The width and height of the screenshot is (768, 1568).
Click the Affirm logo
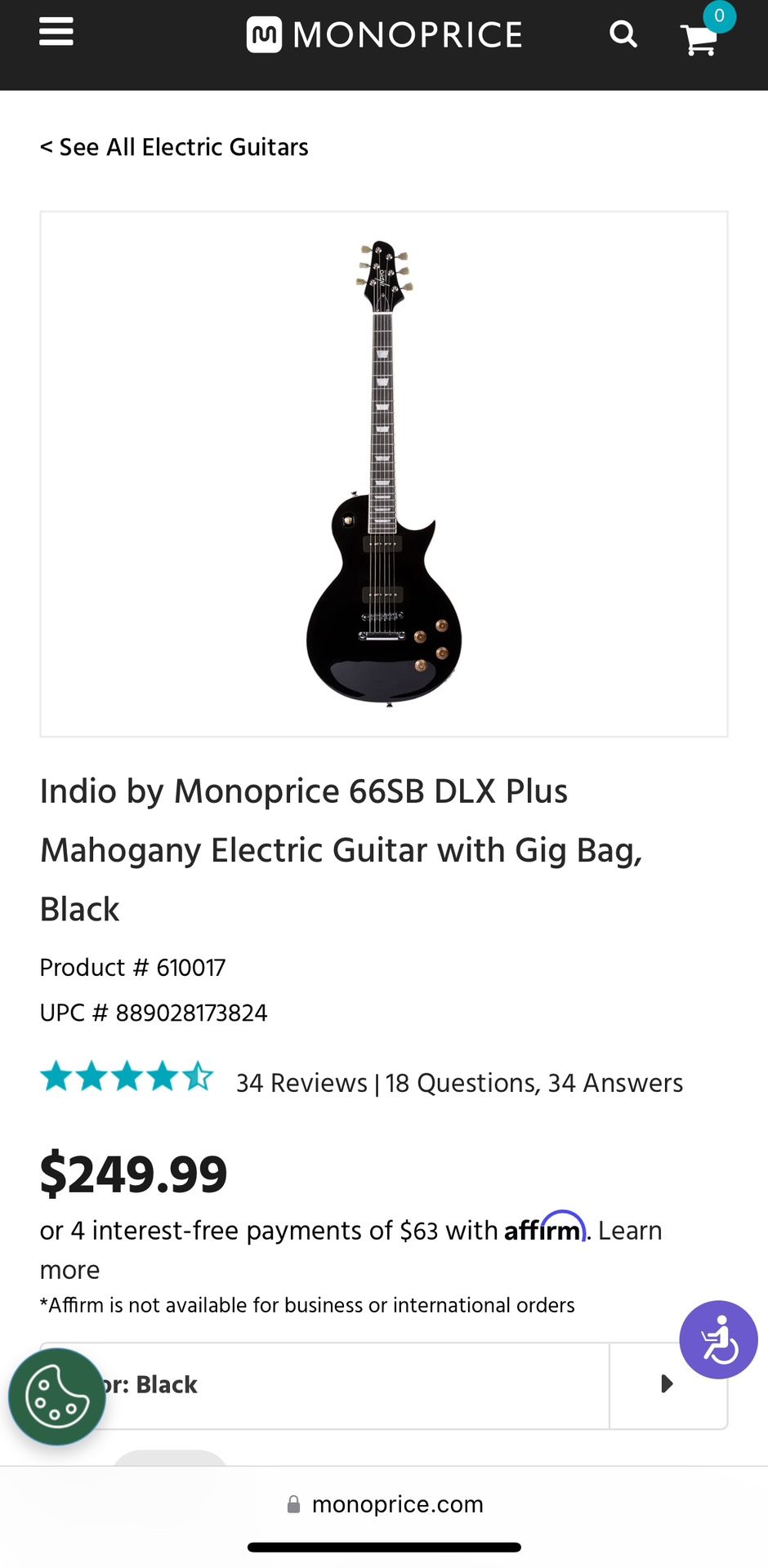pyautogui.click(x=543, y=1230)
